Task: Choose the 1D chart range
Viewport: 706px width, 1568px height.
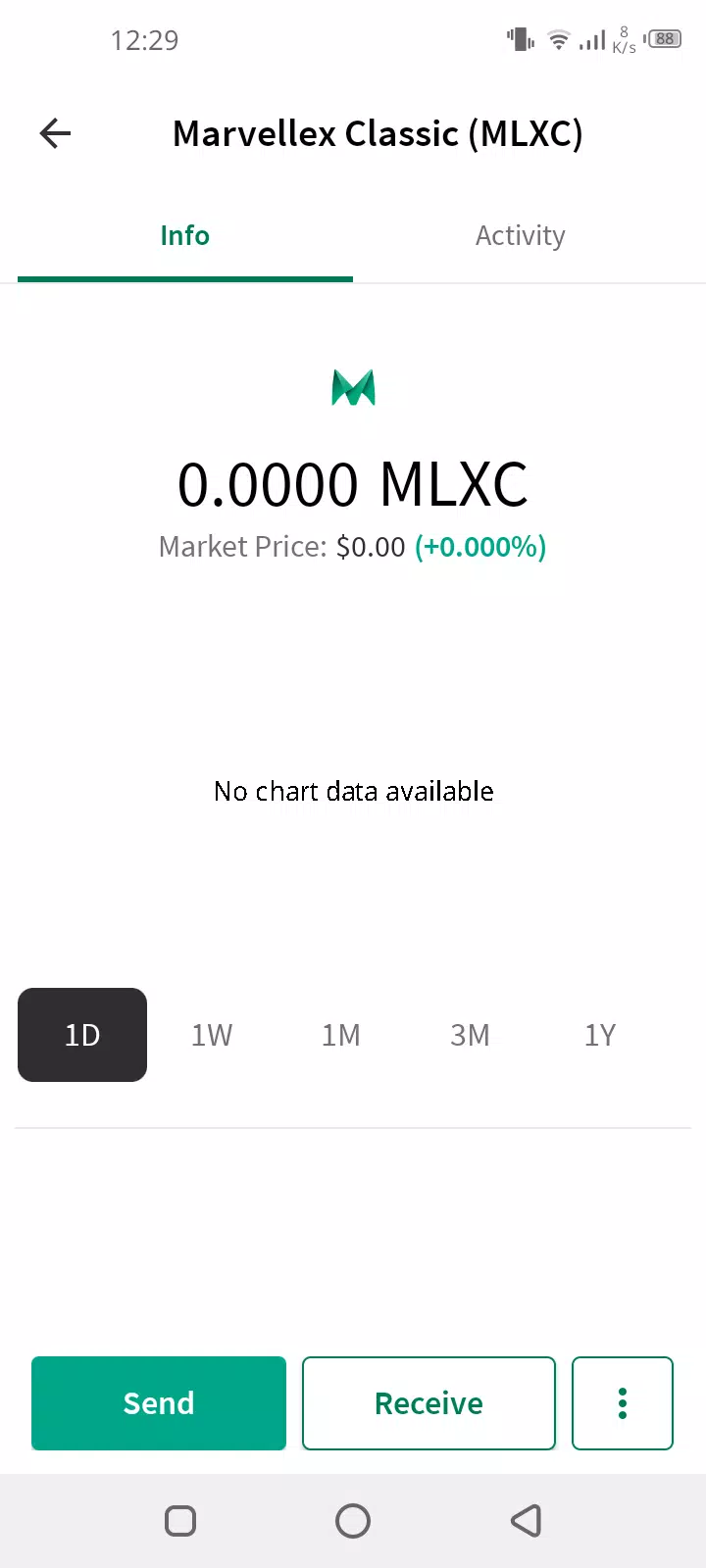Action: [82, 1035]
